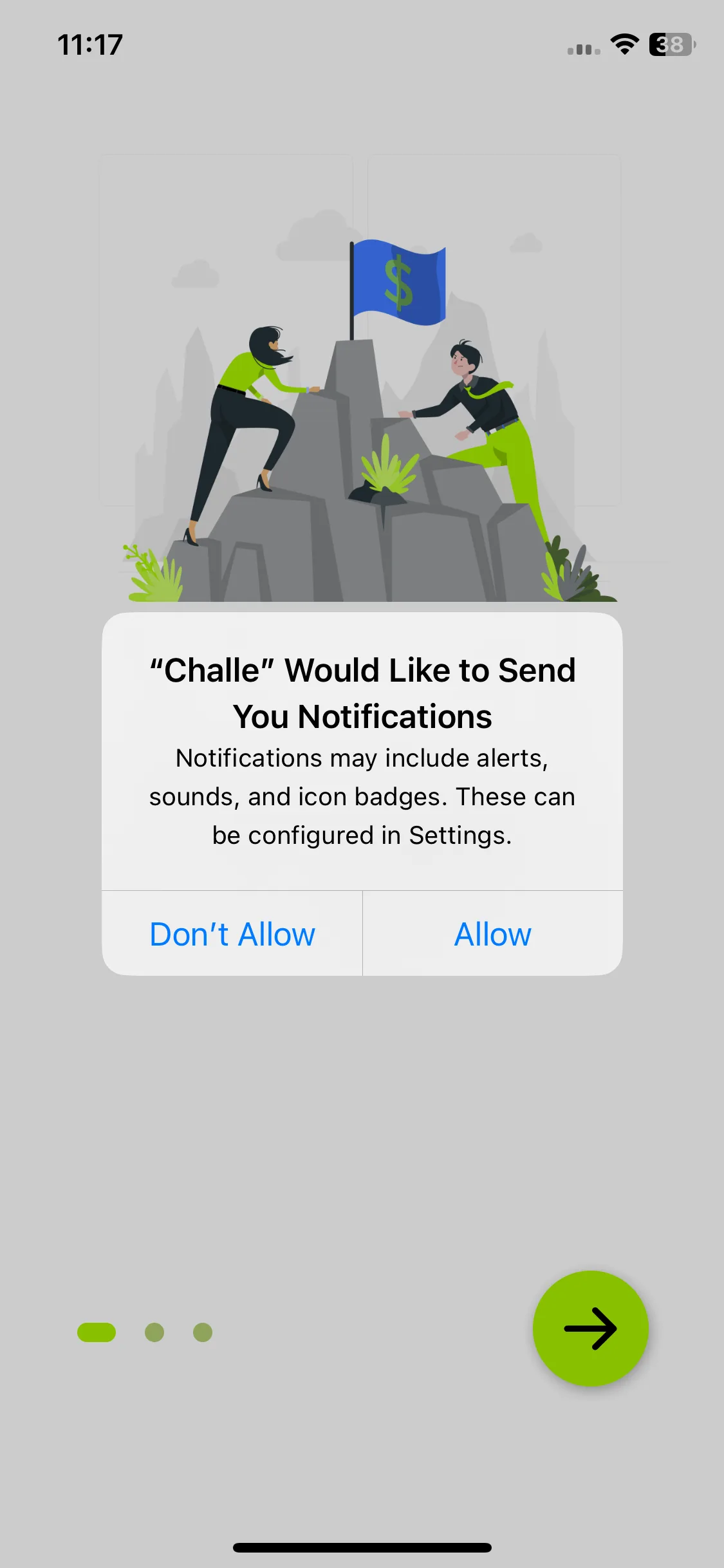Choose Don't Allow for notifications
724x1568 pixels.
point(232,934)
